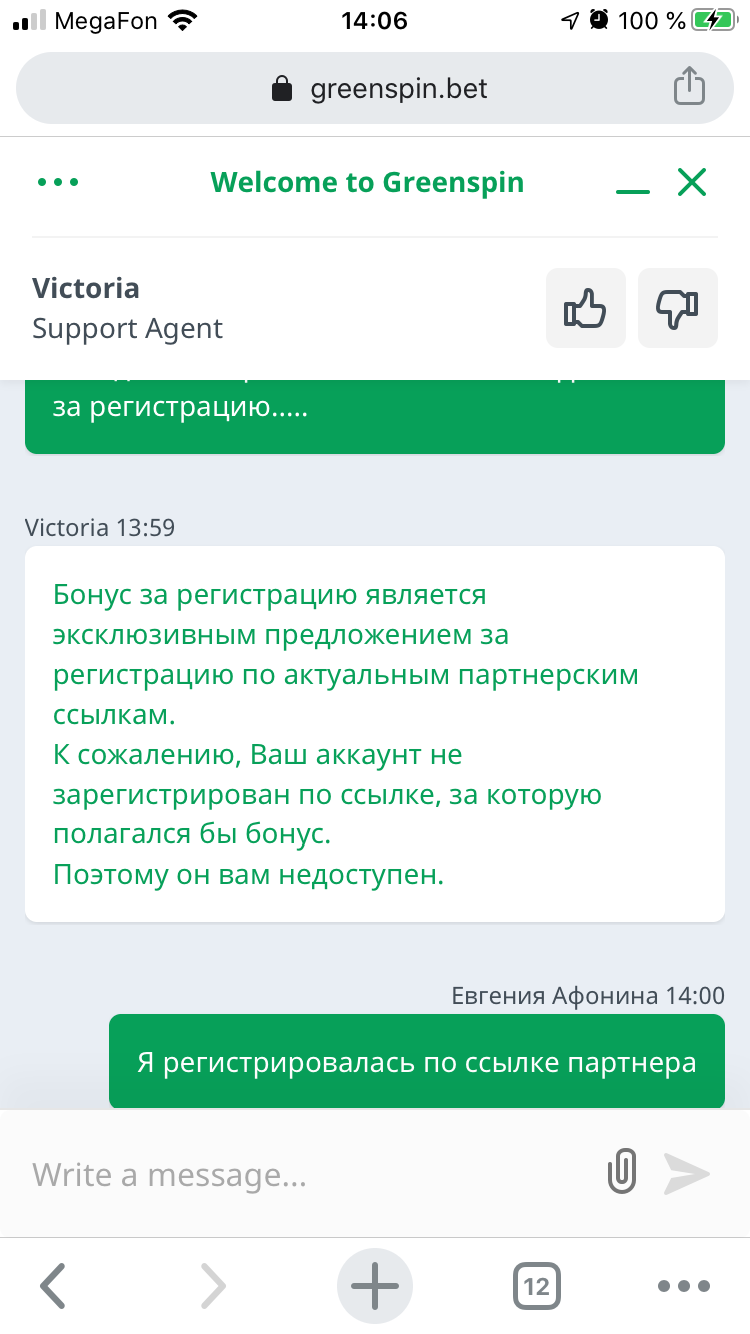Image resolution: width=750 pixels, height=1334 pixels.
Task: Focus the Write a message field
Action: tap(300, 1174)
